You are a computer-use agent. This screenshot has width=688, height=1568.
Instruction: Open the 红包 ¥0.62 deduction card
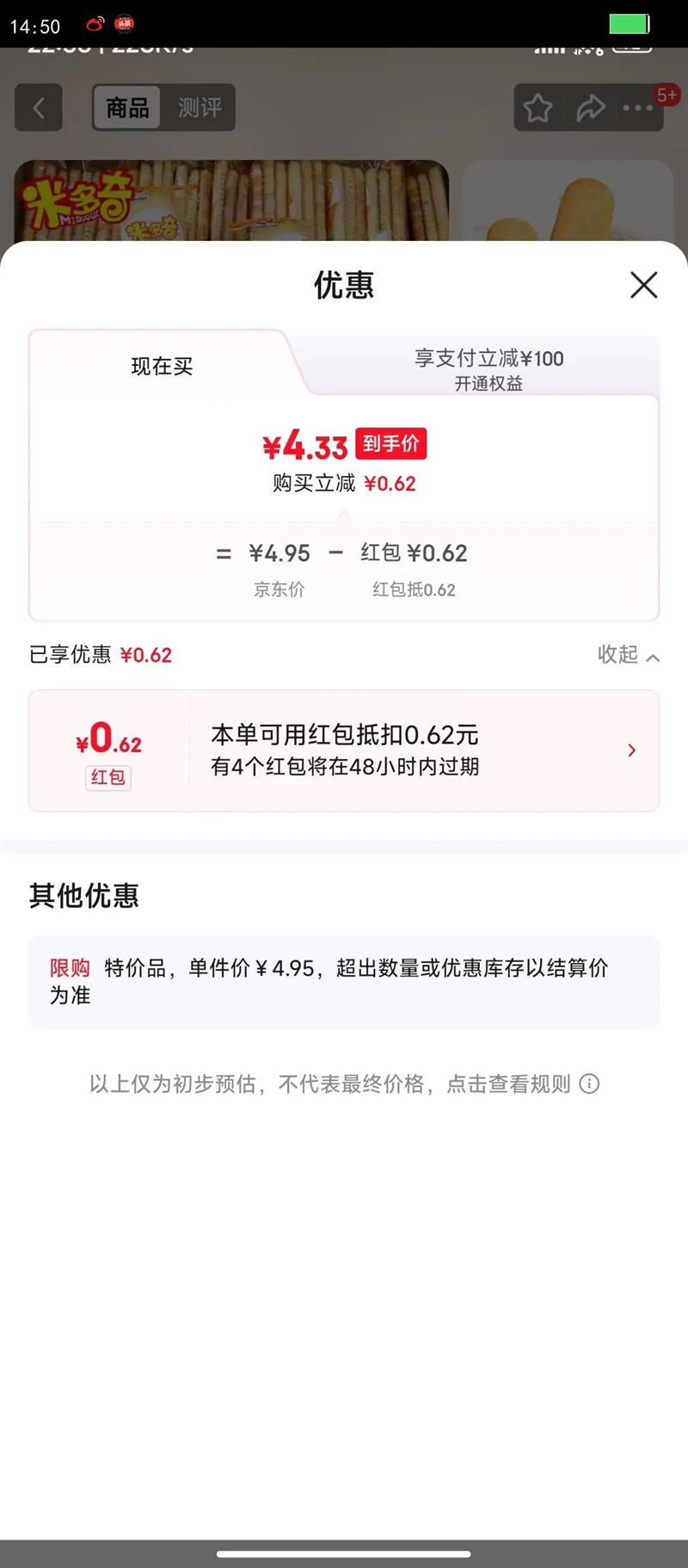click(344, 750)
